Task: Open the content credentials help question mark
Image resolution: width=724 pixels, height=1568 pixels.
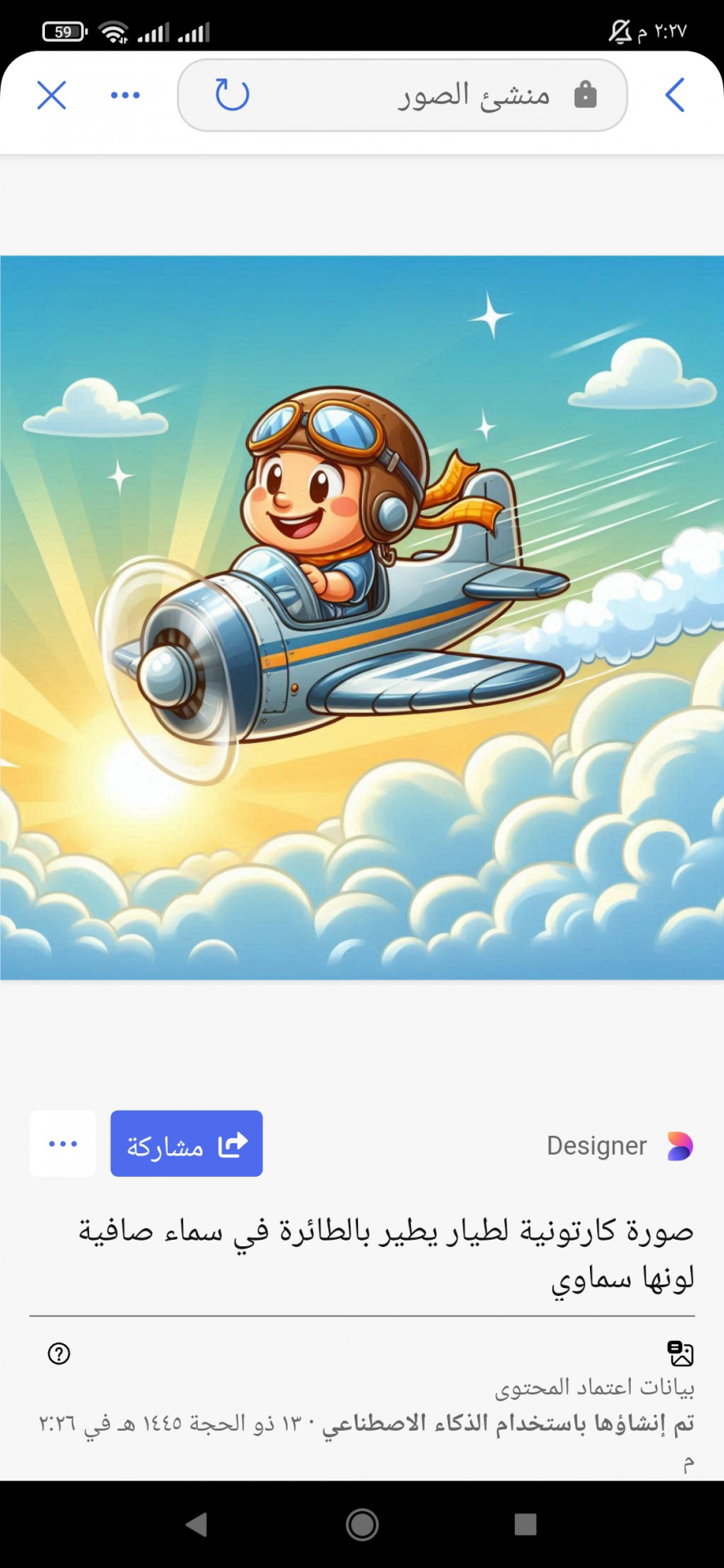Action: [59, 1353]
